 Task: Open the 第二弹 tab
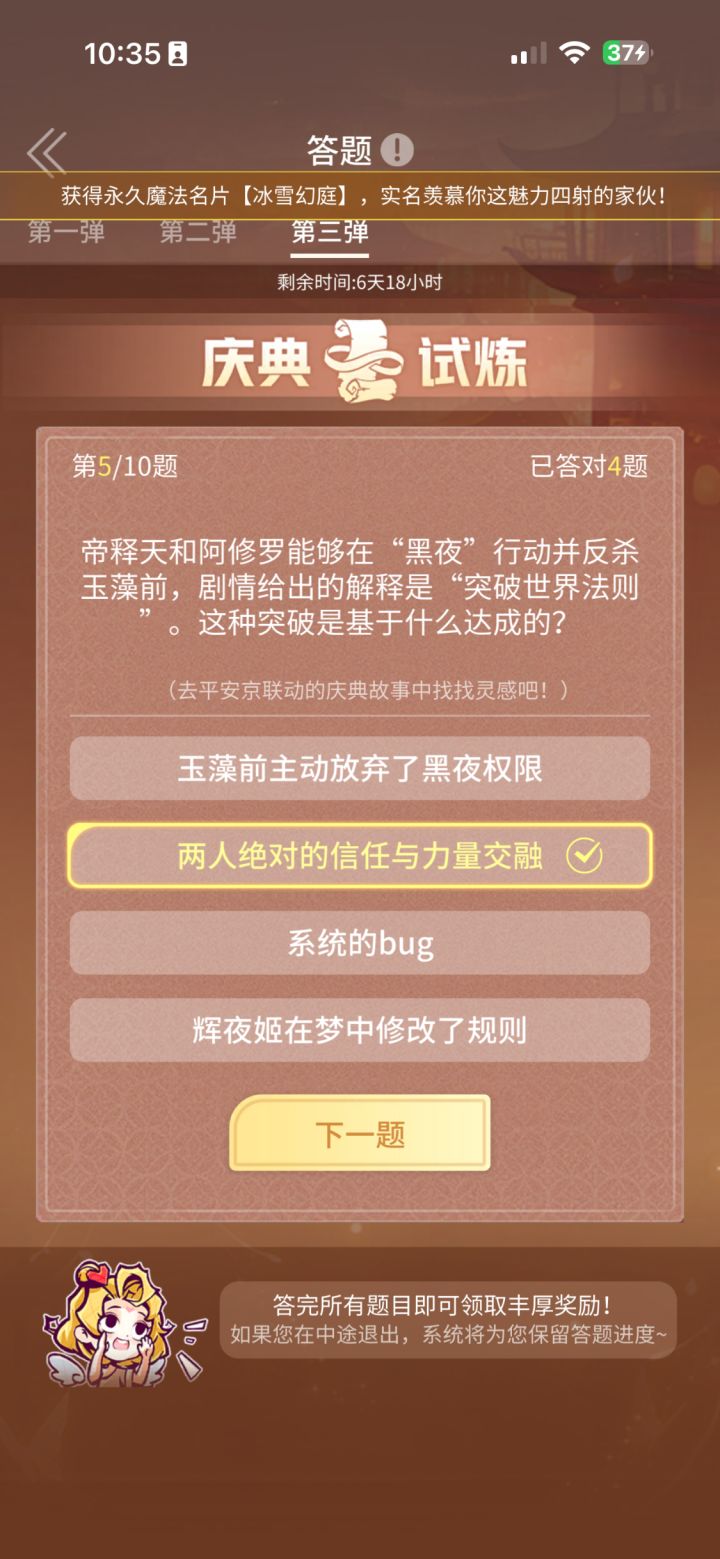199,232
